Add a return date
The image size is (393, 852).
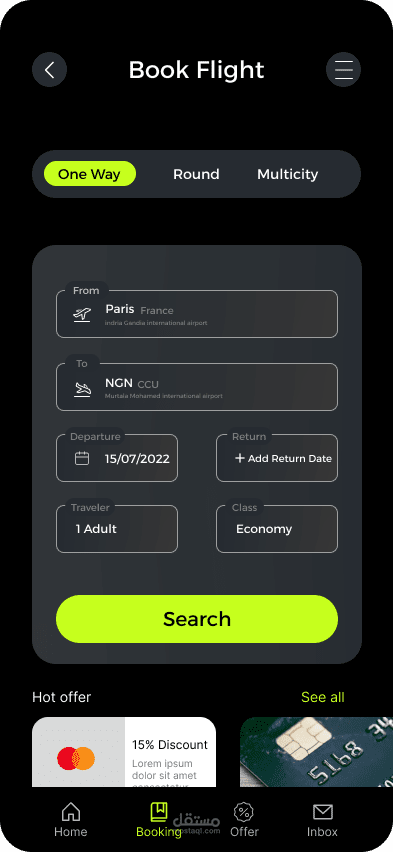click(x=277, y=458)
